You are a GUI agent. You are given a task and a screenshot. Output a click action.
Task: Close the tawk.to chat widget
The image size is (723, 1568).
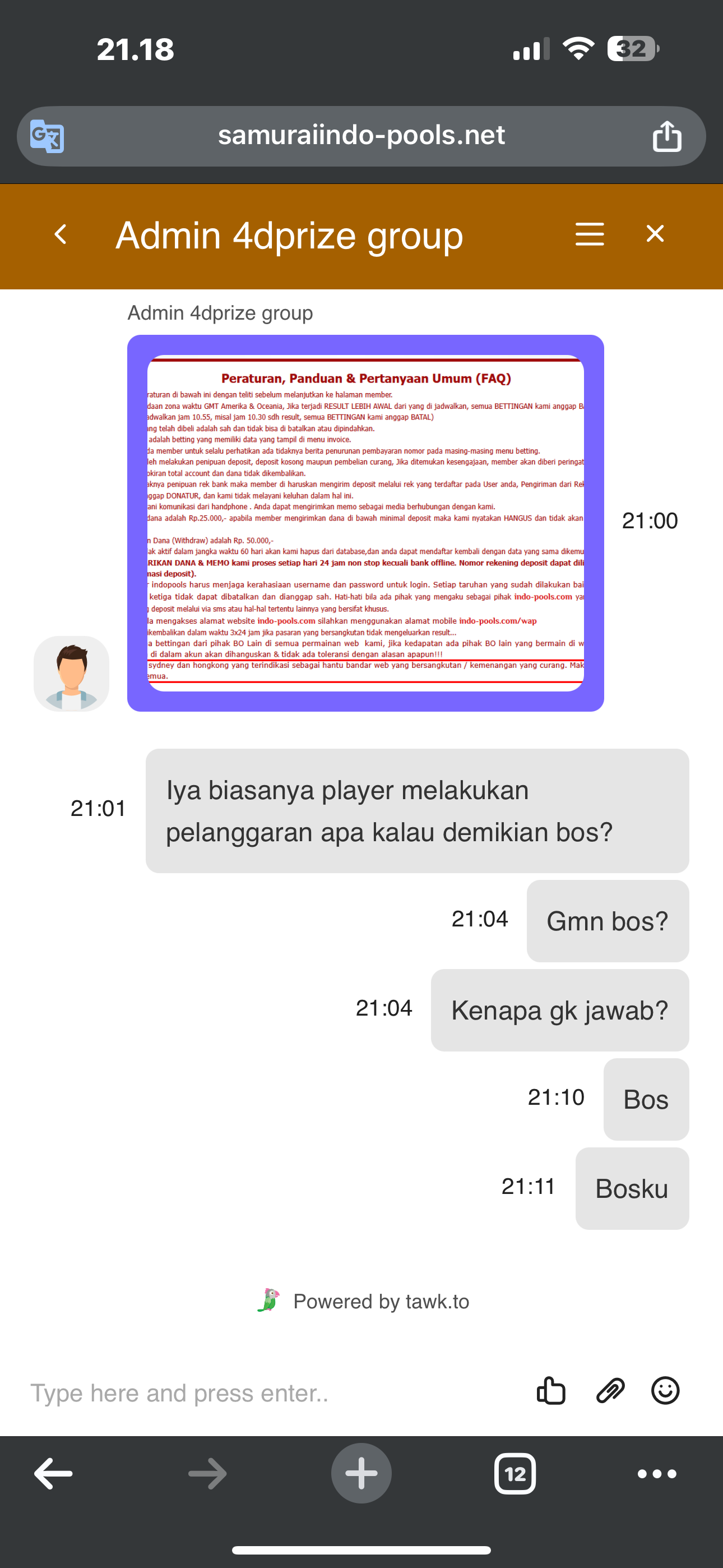tap(655, 234)
